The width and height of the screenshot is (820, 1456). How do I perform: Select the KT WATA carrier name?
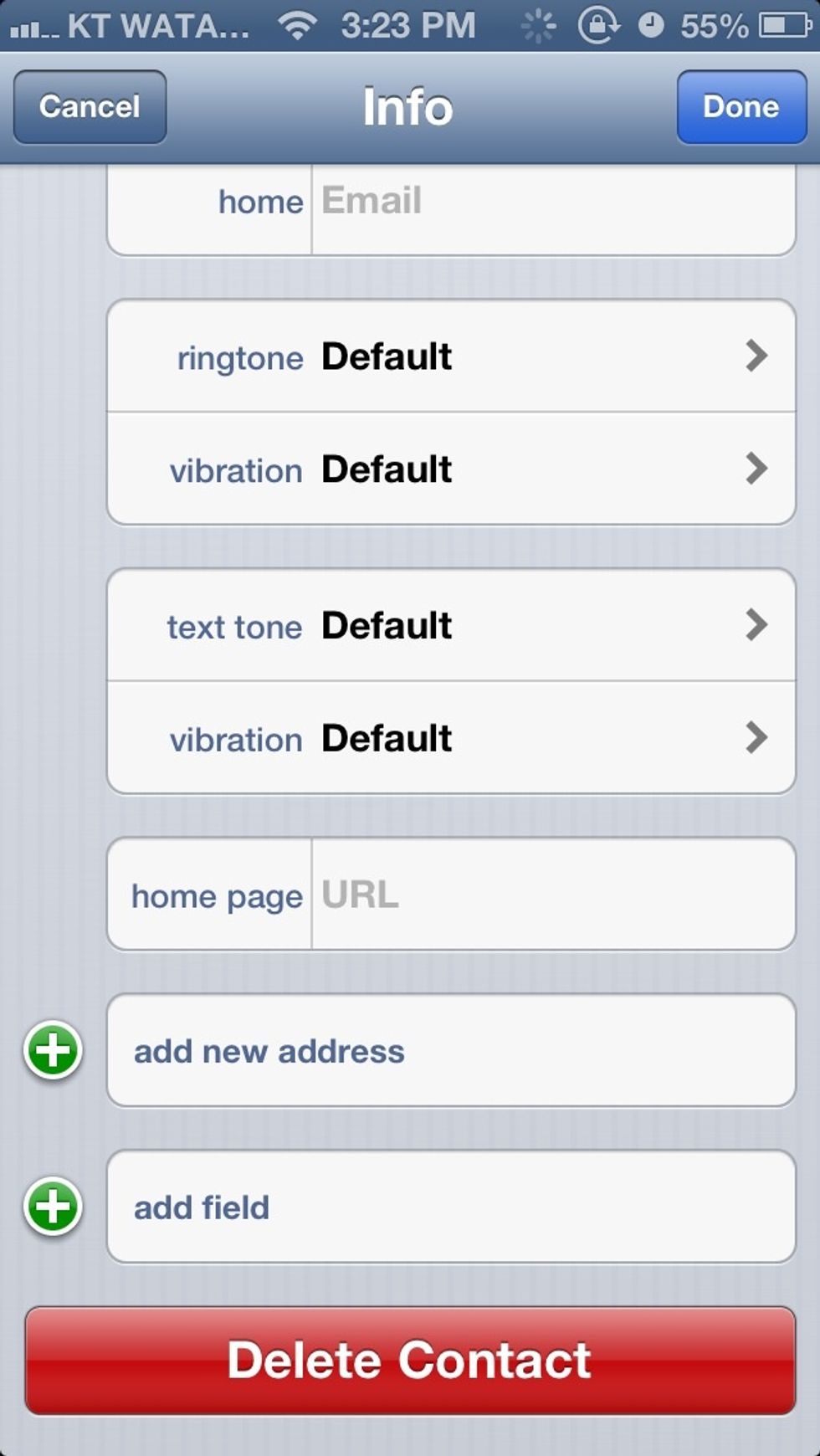pos(155,25)
